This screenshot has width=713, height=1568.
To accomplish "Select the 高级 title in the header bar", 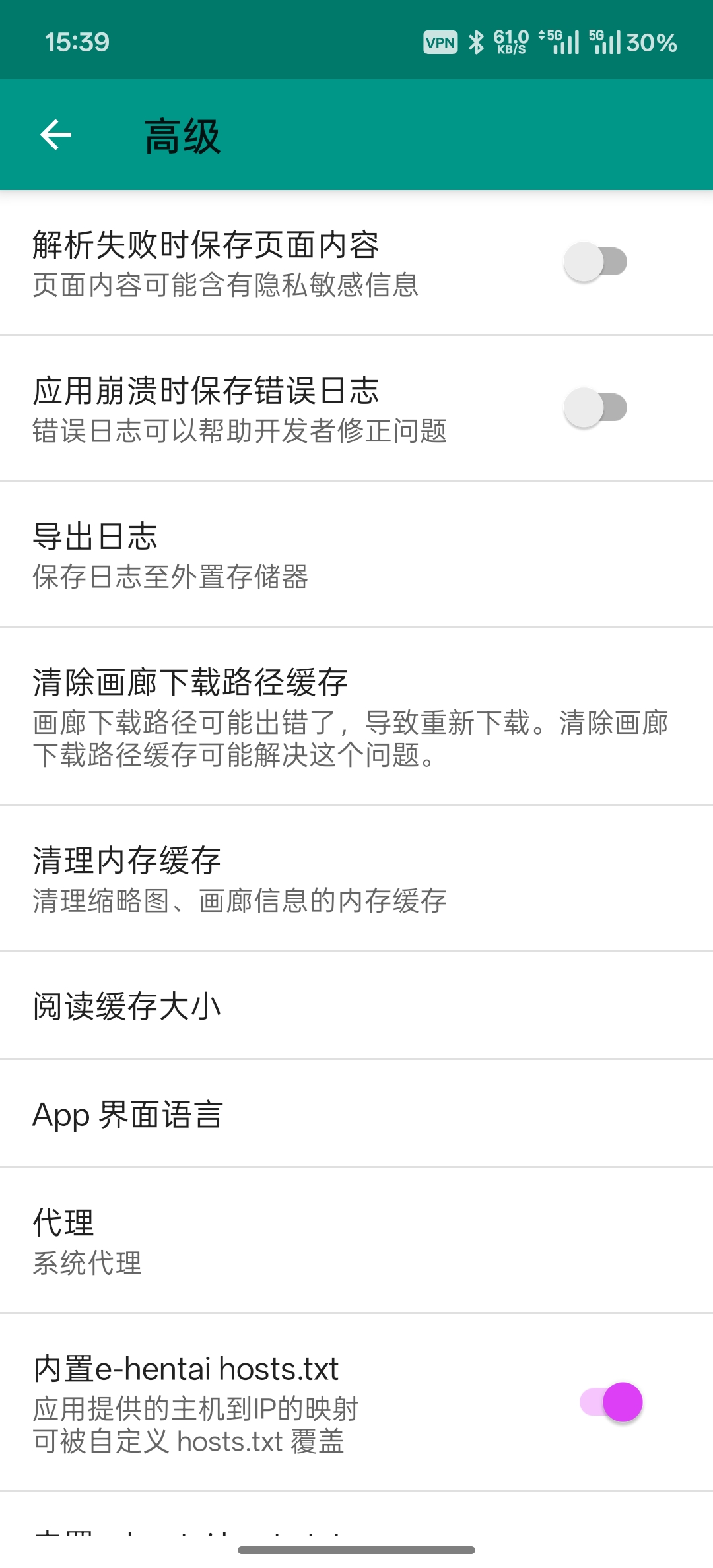I will click(x=183, y=135).
